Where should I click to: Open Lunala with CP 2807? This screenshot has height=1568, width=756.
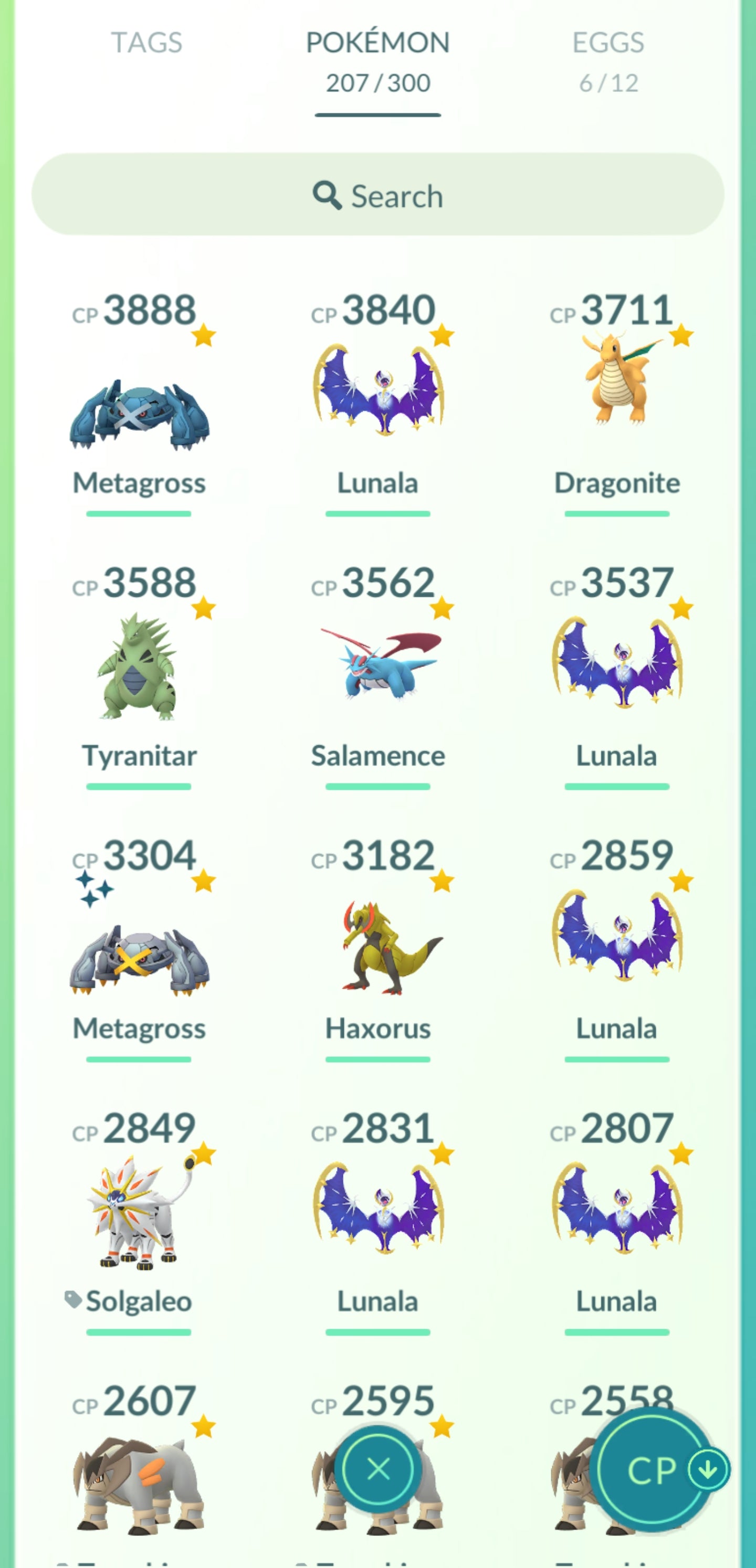click(616, 1208)
